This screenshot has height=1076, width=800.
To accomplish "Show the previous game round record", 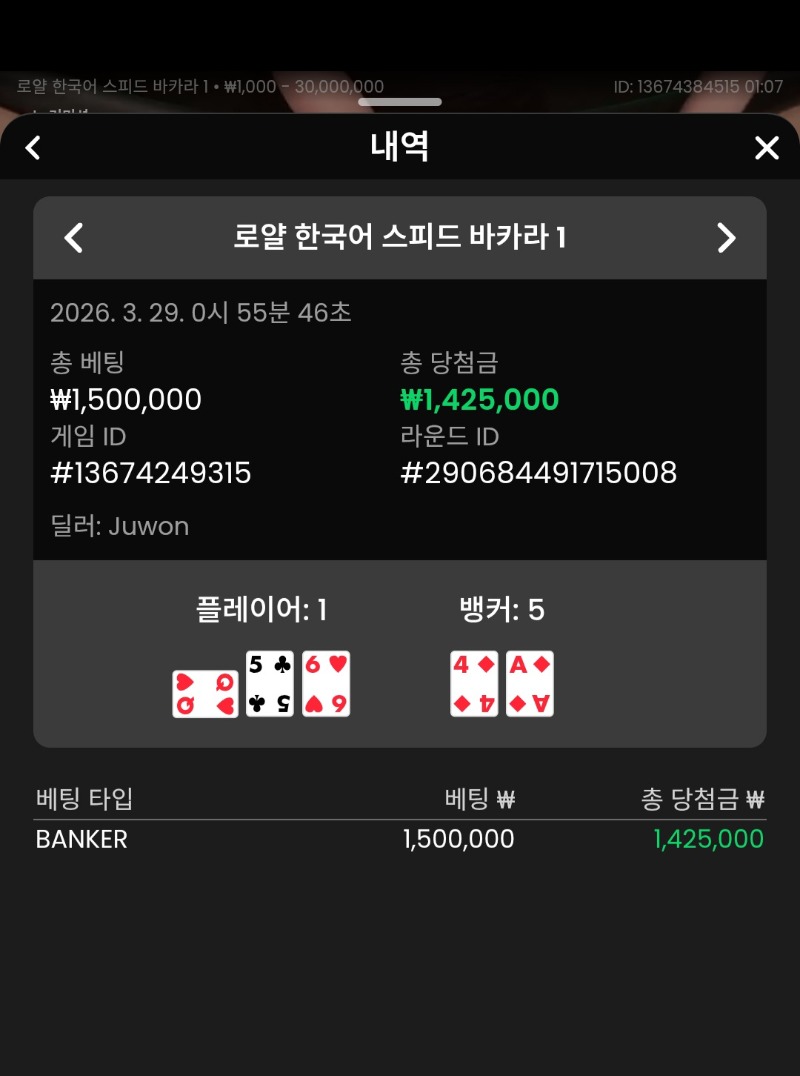I will [73, 238].
